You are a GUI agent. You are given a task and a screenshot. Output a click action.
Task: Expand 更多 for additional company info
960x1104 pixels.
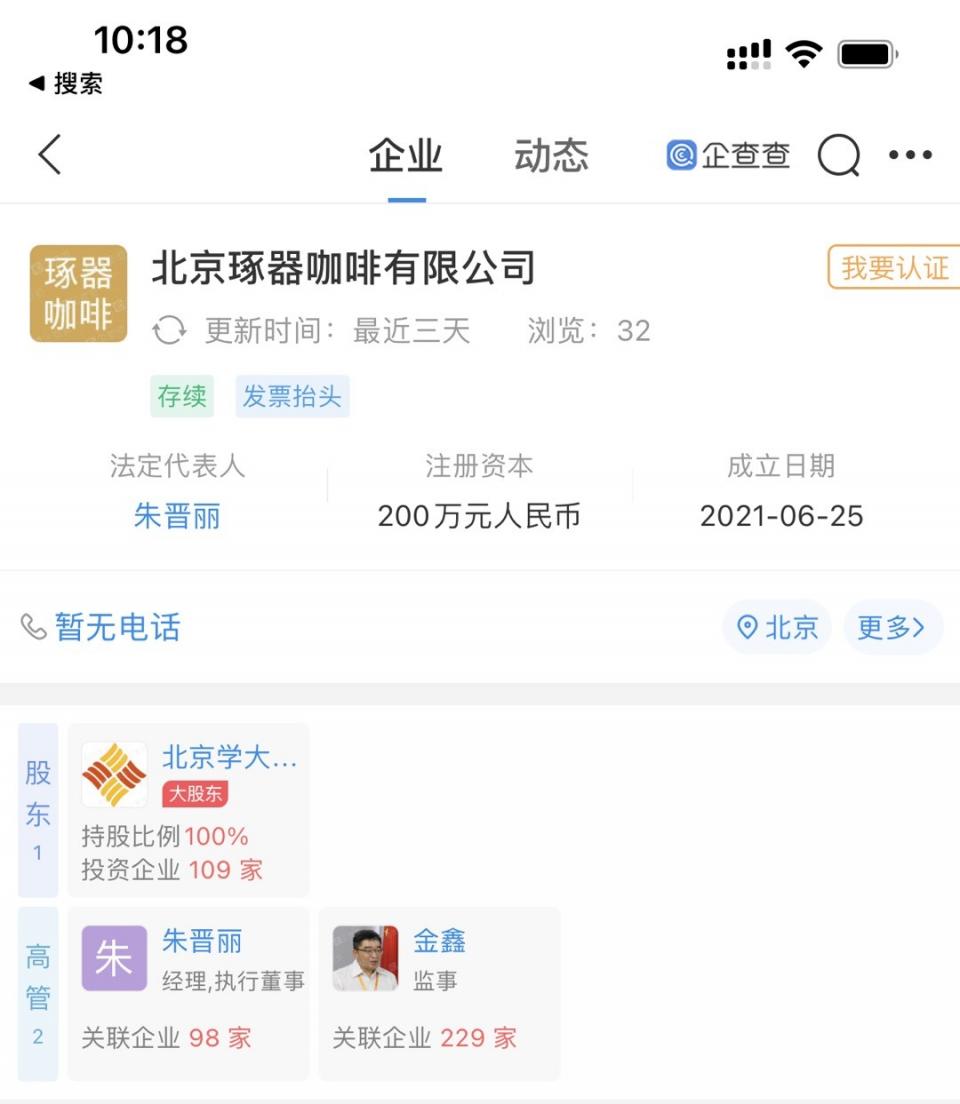(890, 627)
